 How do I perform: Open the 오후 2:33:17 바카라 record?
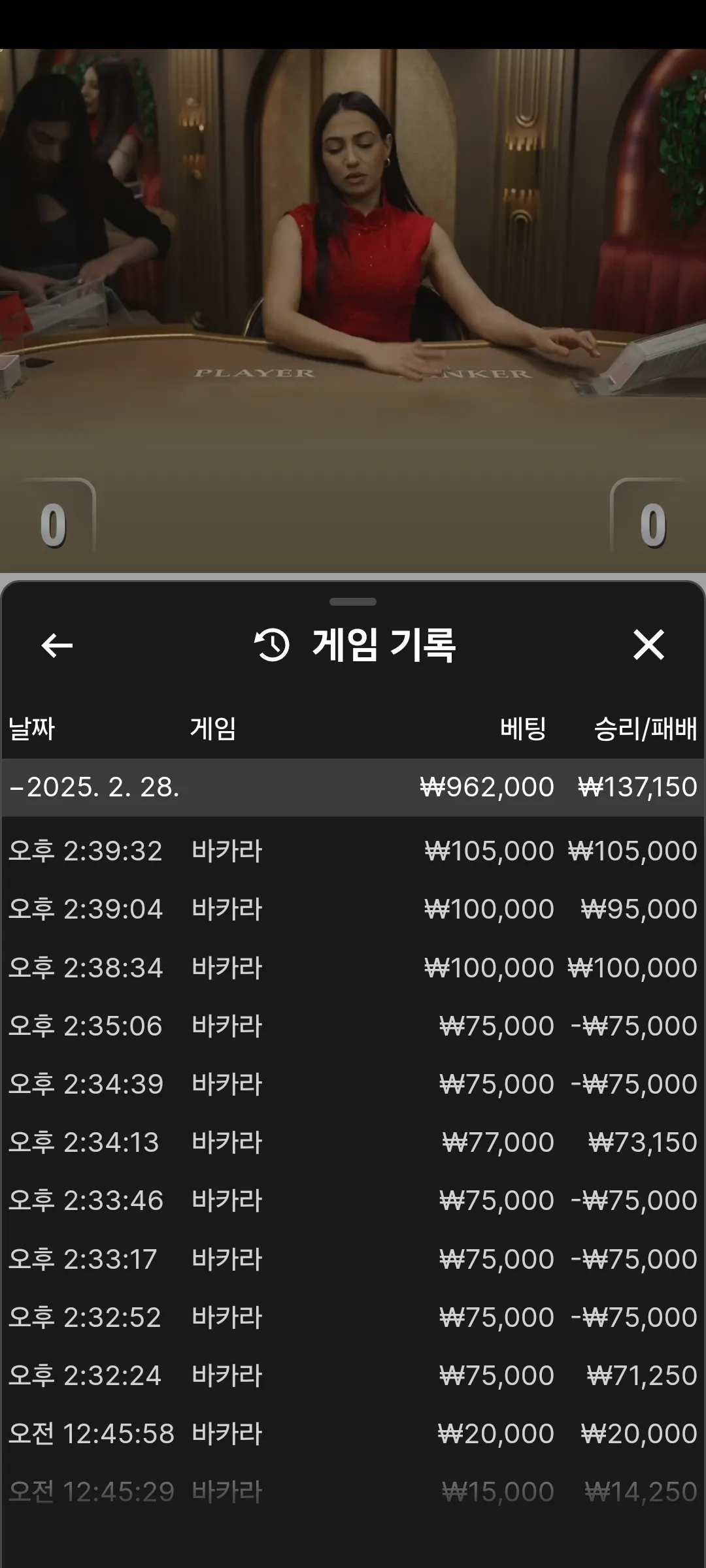[x=353, y=1259]
